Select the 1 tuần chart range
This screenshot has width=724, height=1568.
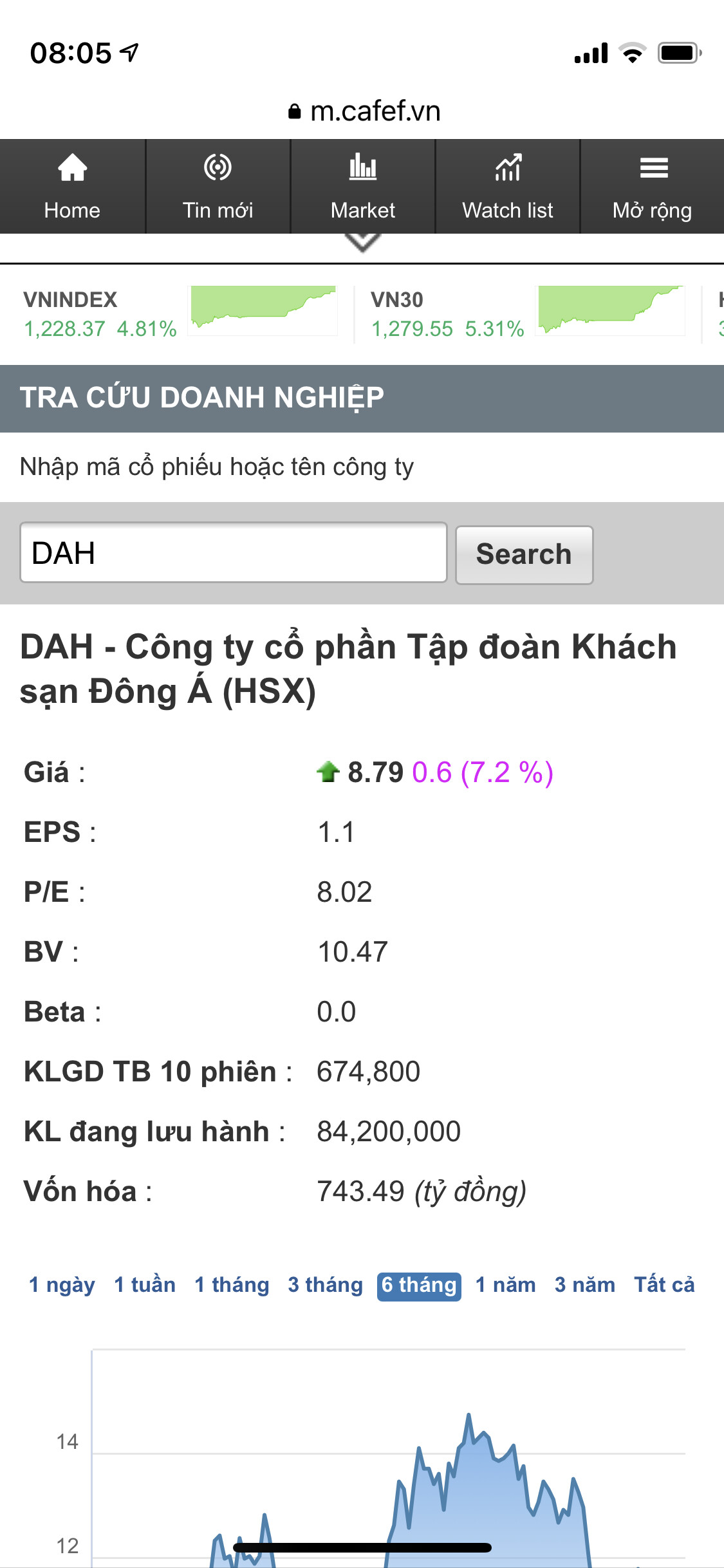145,1285
